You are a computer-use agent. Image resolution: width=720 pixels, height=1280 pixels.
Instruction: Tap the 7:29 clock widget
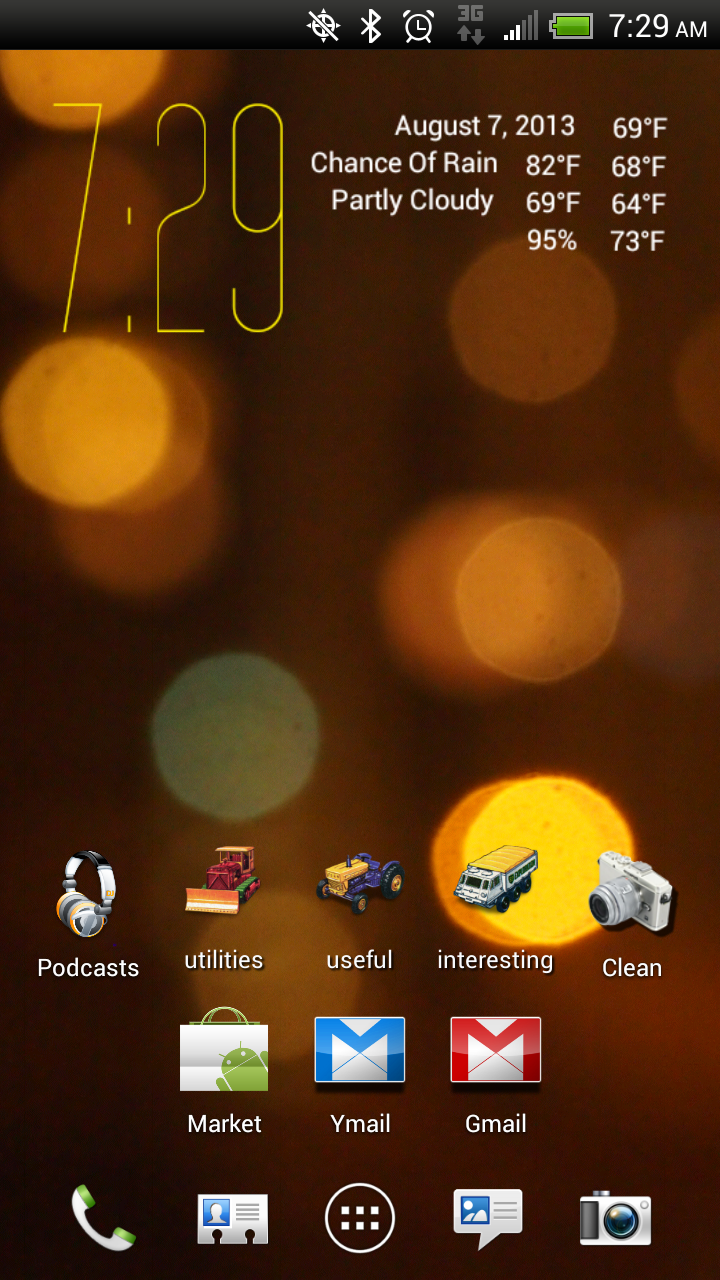coord(170,218)
